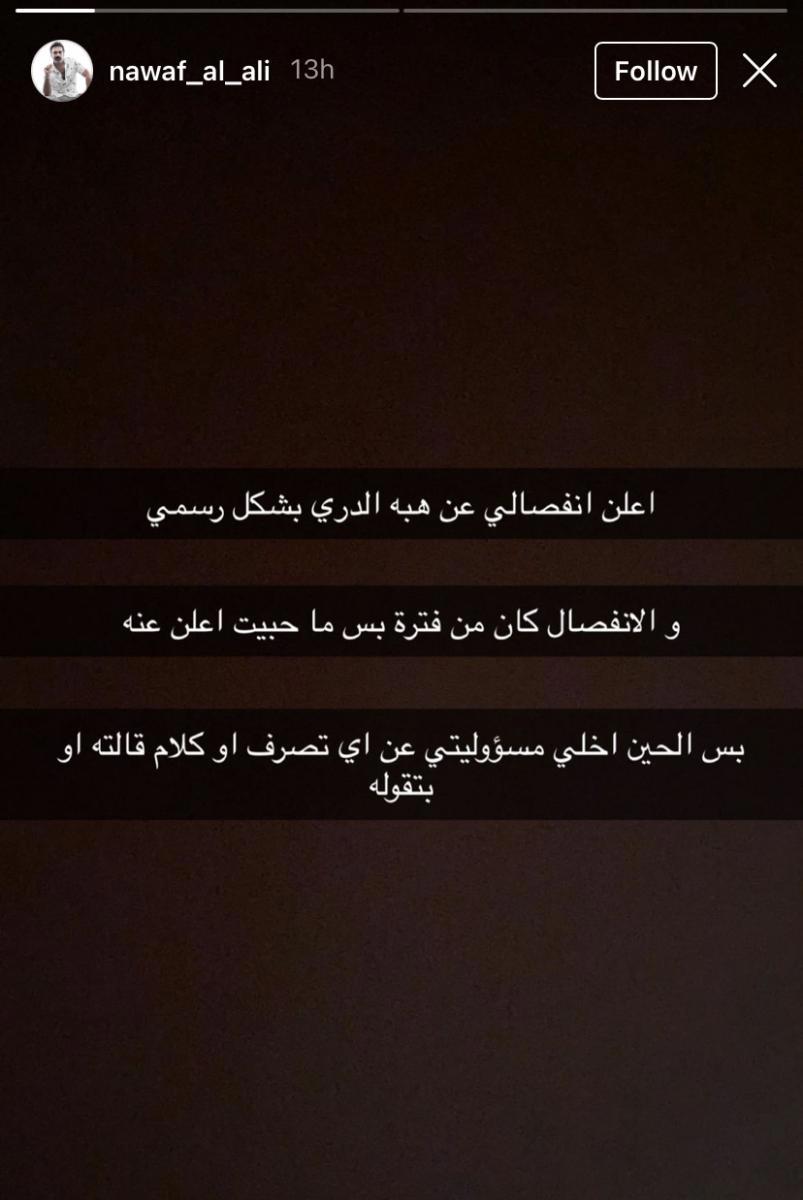Open the nawaf_al_ali username link
This screenshot has width=803, height=1200.
tap(189, 71)
